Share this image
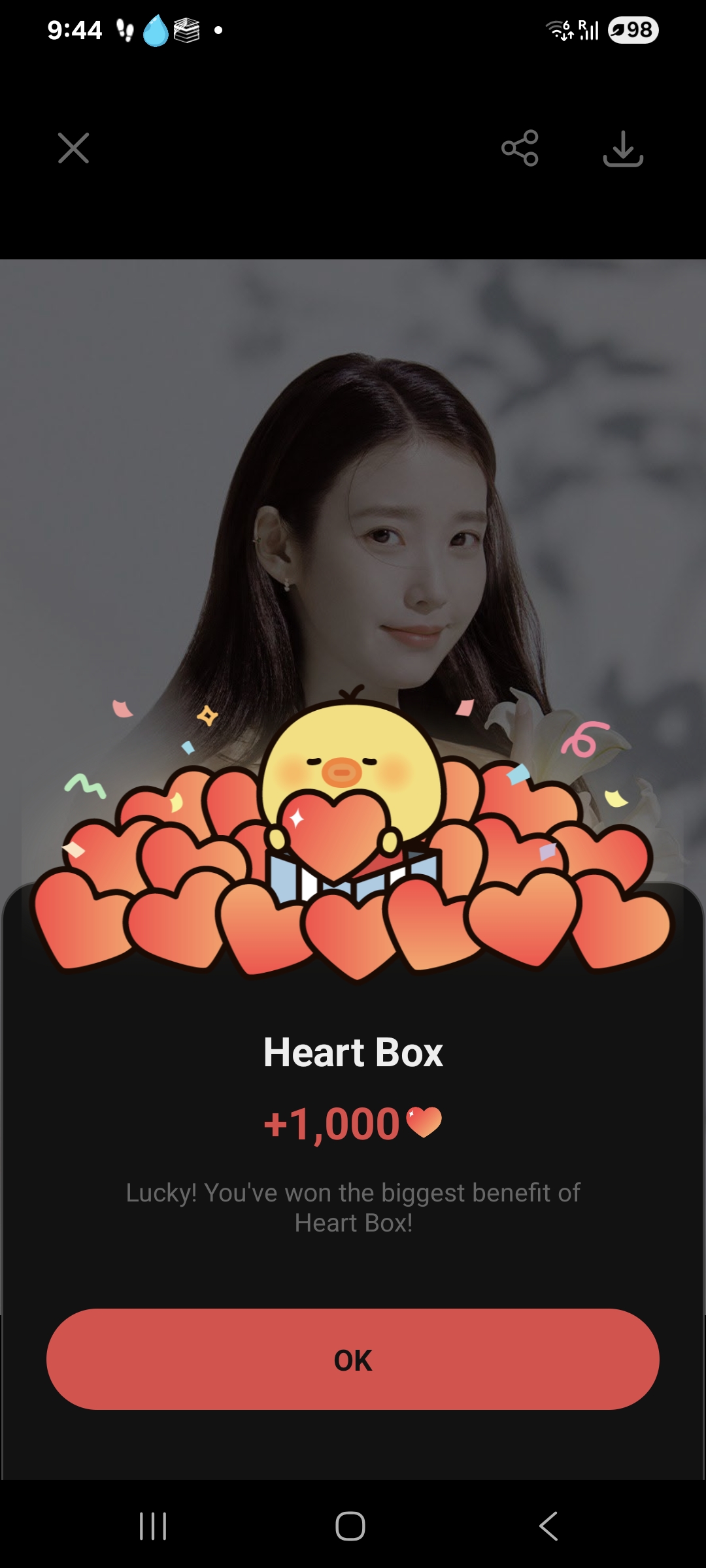706x1568 pixels. (x=520, y=148)
